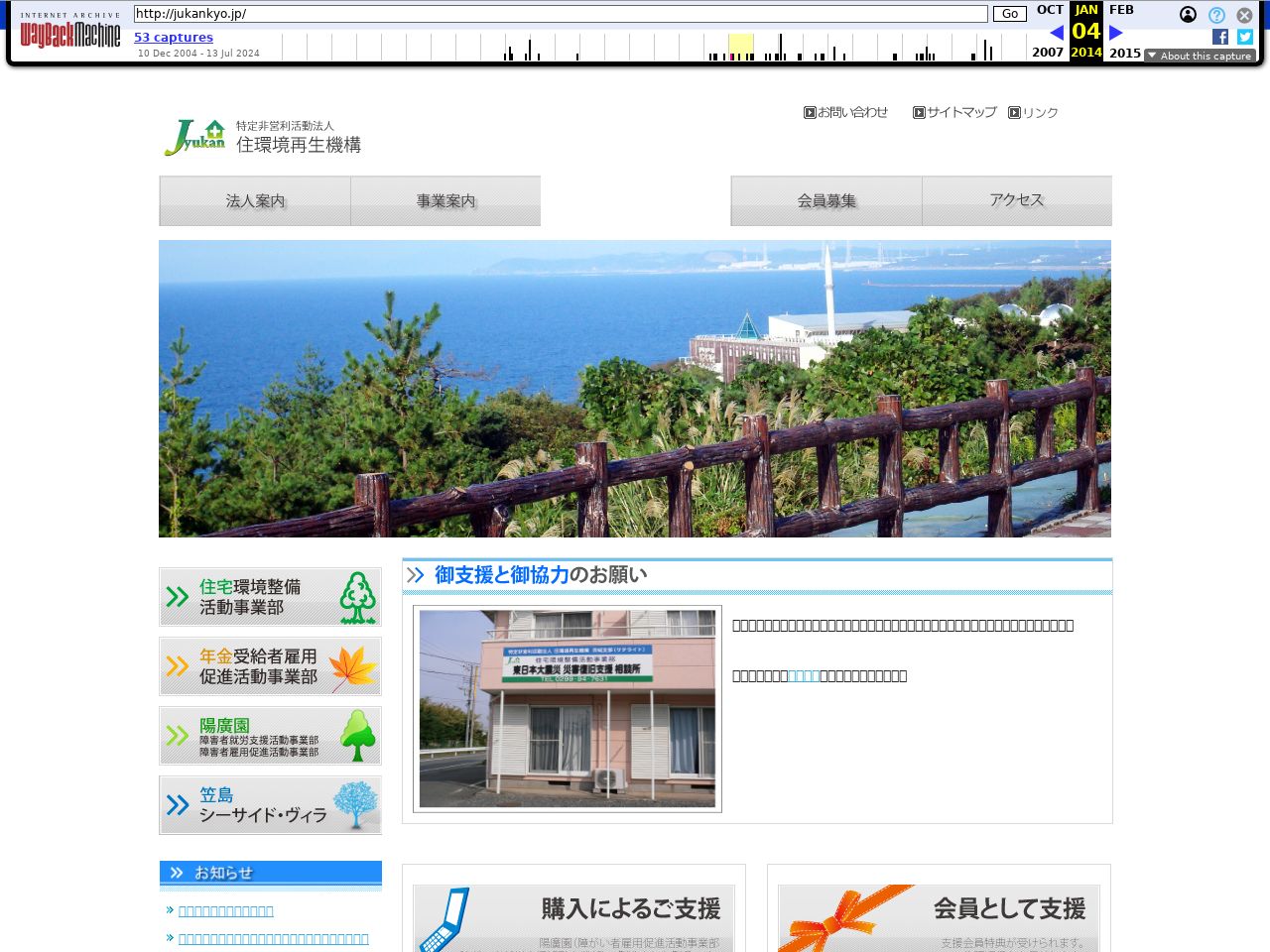This screenshot has height=952, width=1270.
Task: Tap the Go button in Wayback toolbar
Action: 1009,14
